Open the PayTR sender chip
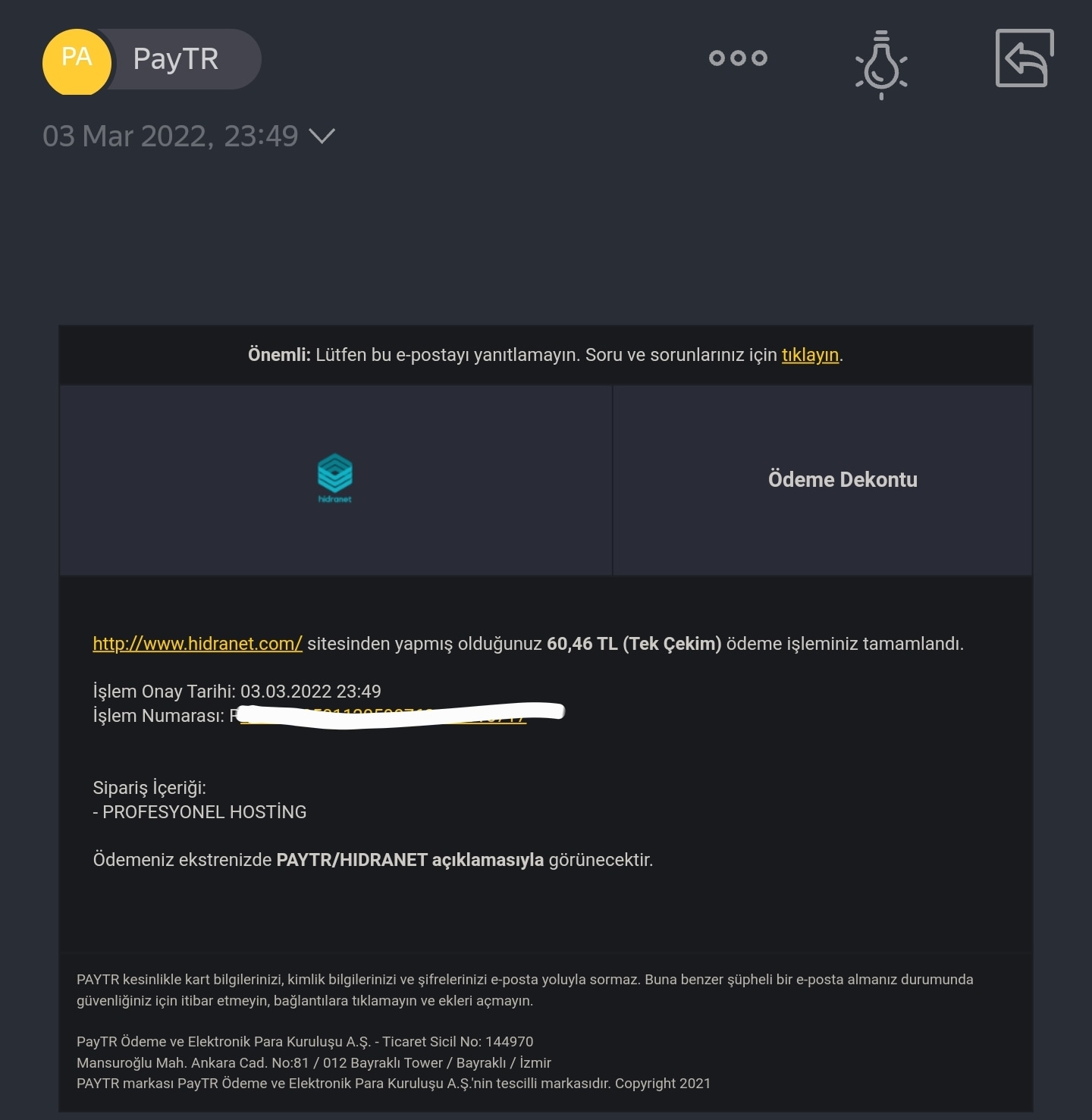Image resolution: width=1092 pixels, height=1120 pixels. 152,60
